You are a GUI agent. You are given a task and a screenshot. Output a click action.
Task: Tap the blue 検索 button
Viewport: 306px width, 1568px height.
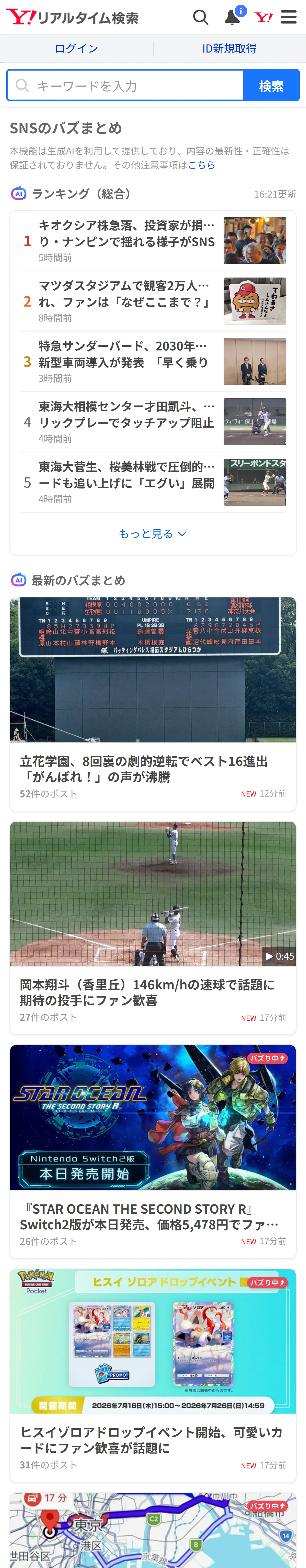click(271, 85)
